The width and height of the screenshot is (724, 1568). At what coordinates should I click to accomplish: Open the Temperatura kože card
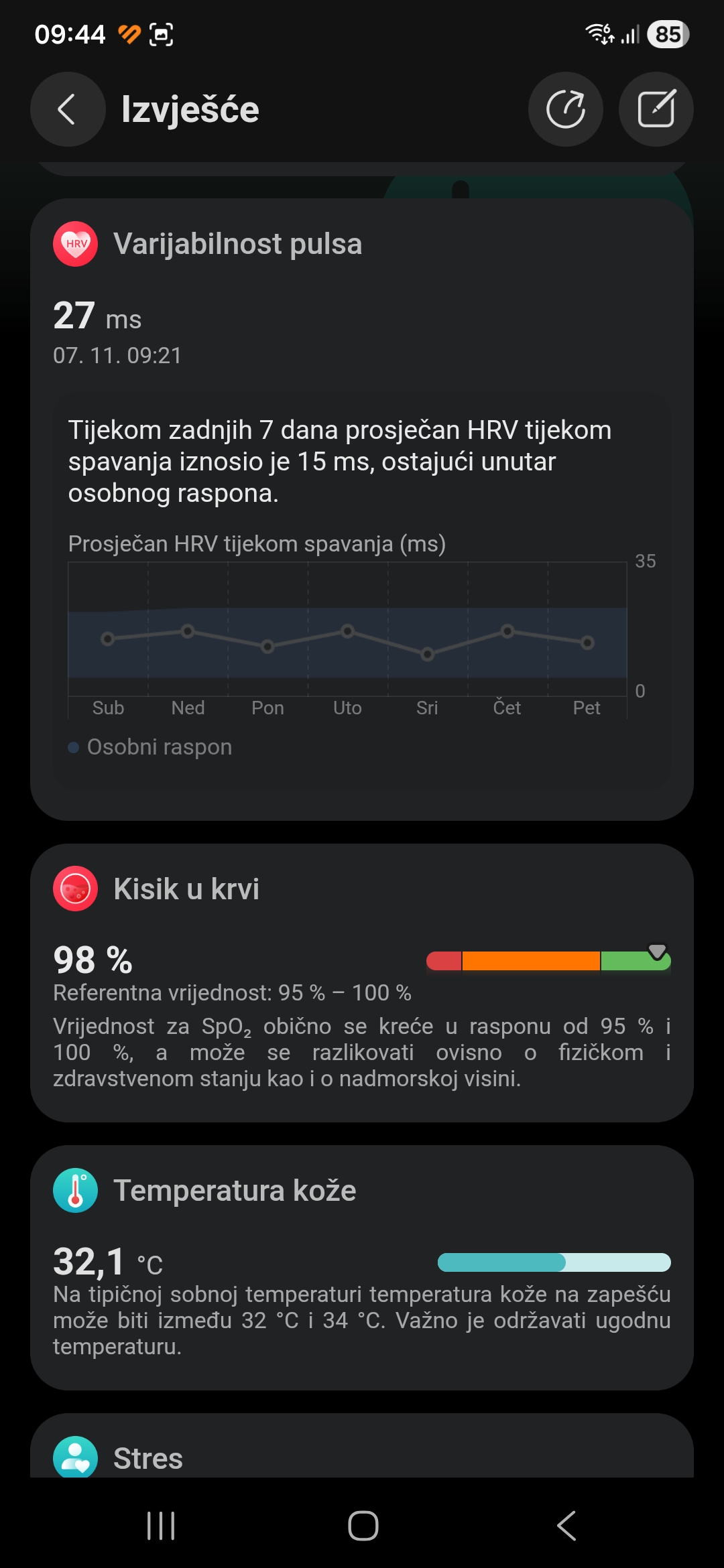(x=235, y=1191)
